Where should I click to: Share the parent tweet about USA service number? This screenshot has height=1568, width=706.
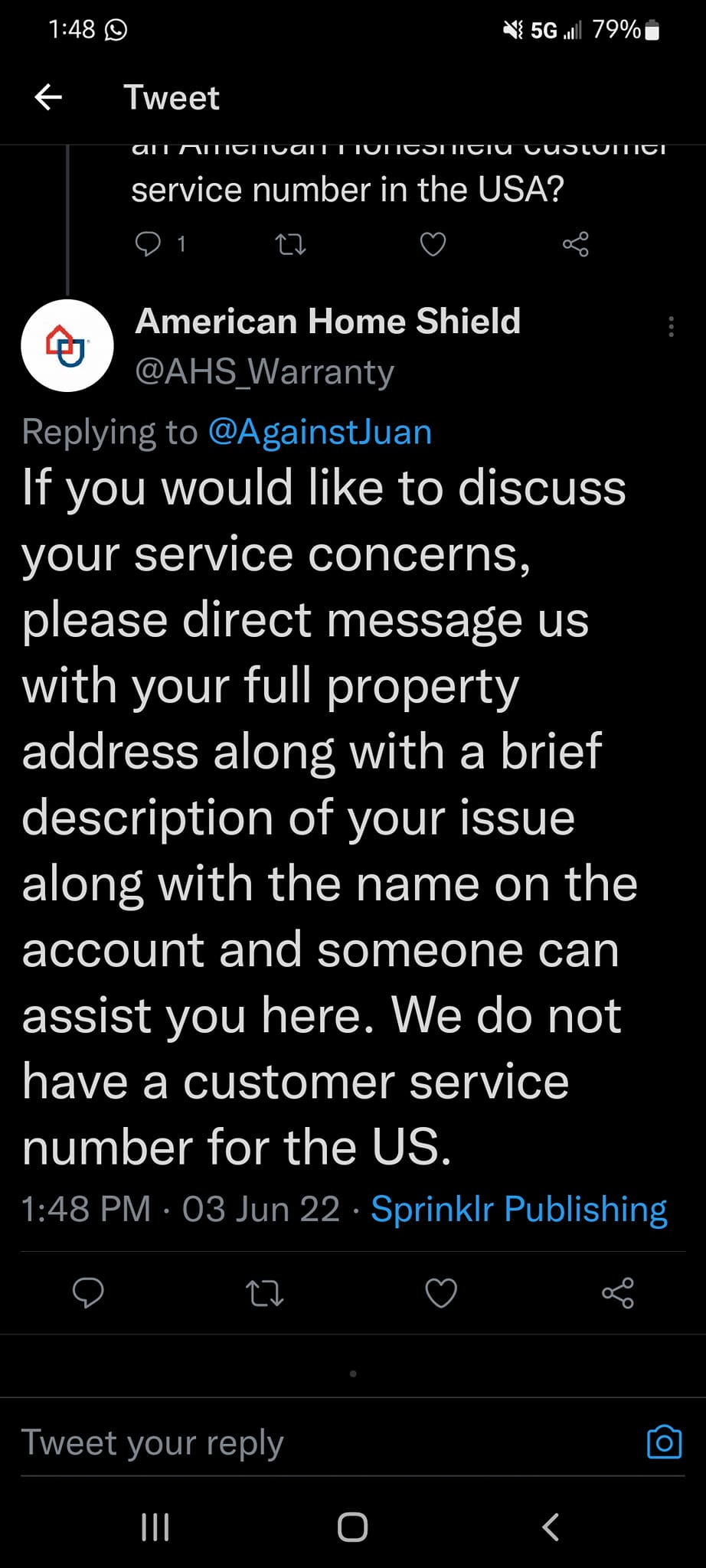576,244
